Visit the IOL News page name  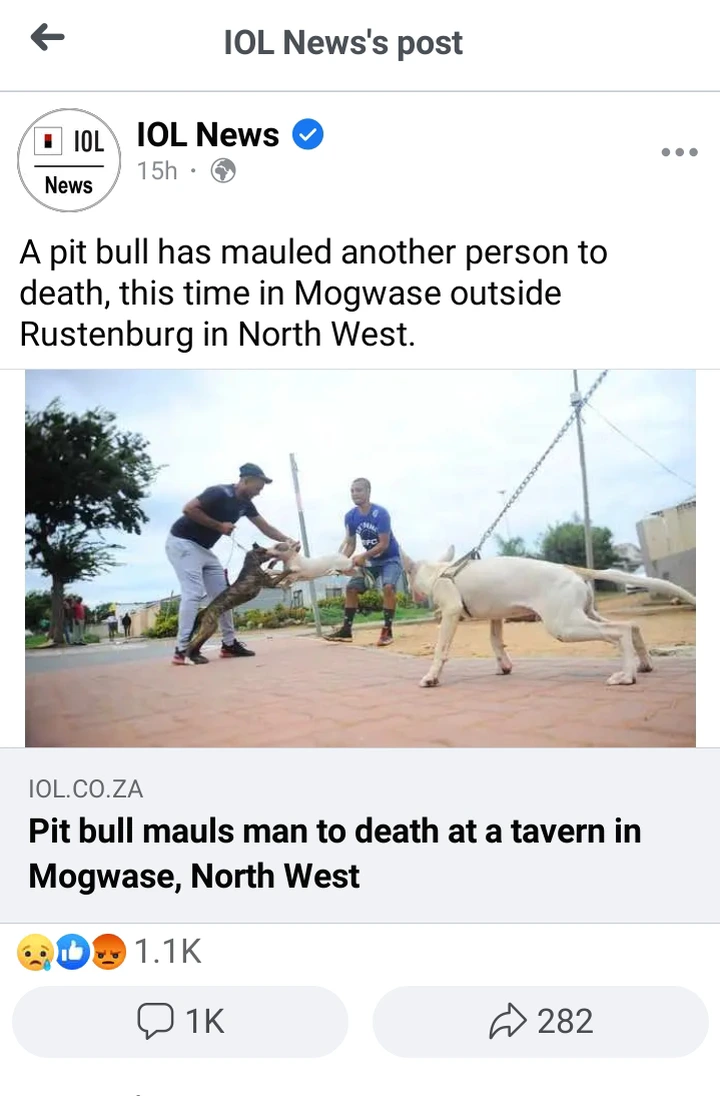click(208, 134)
